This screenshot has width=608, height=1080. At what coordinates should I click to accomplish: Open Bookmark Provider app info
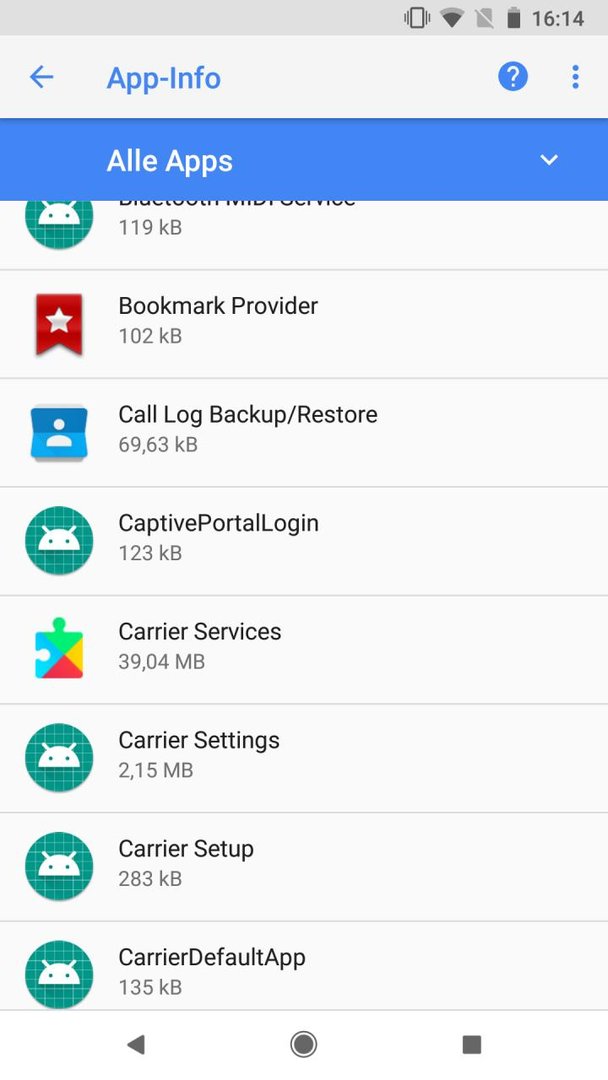(x=304, y=324)
